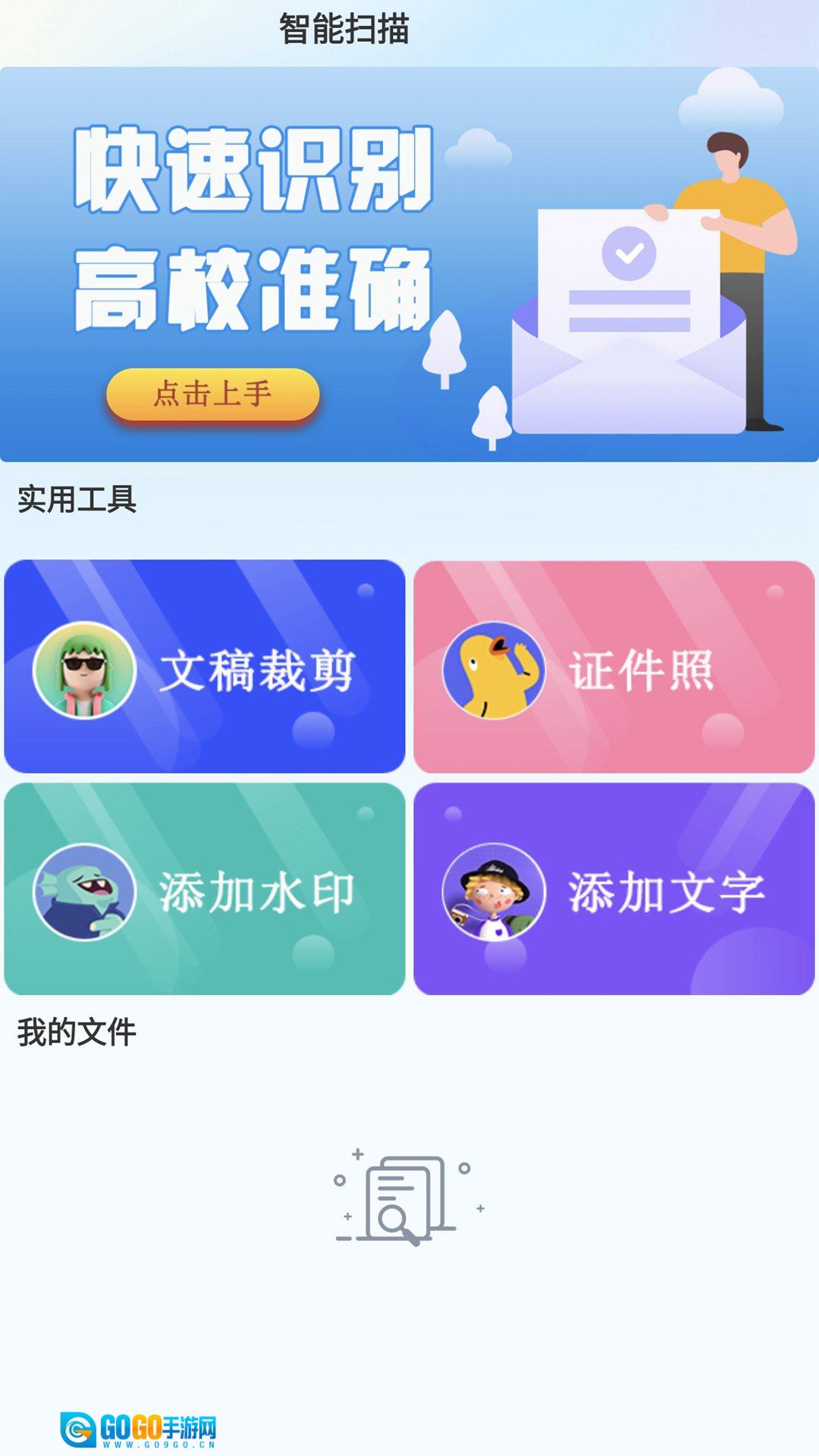Open the 文稿裁剪 tool
Image resolution: width=819 pixels, height=1456 pixels.
tap(205, 667)
